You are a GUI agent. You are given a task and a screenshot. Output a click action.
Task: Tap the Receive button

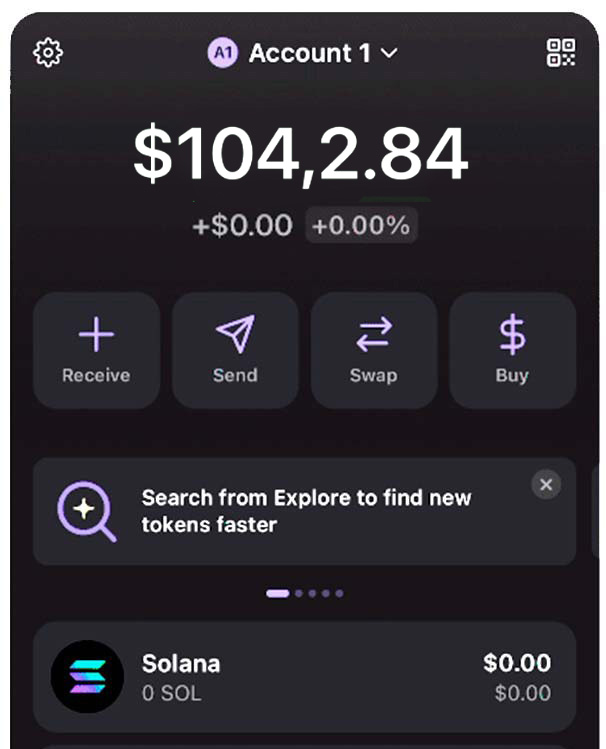tap(96, 350)
